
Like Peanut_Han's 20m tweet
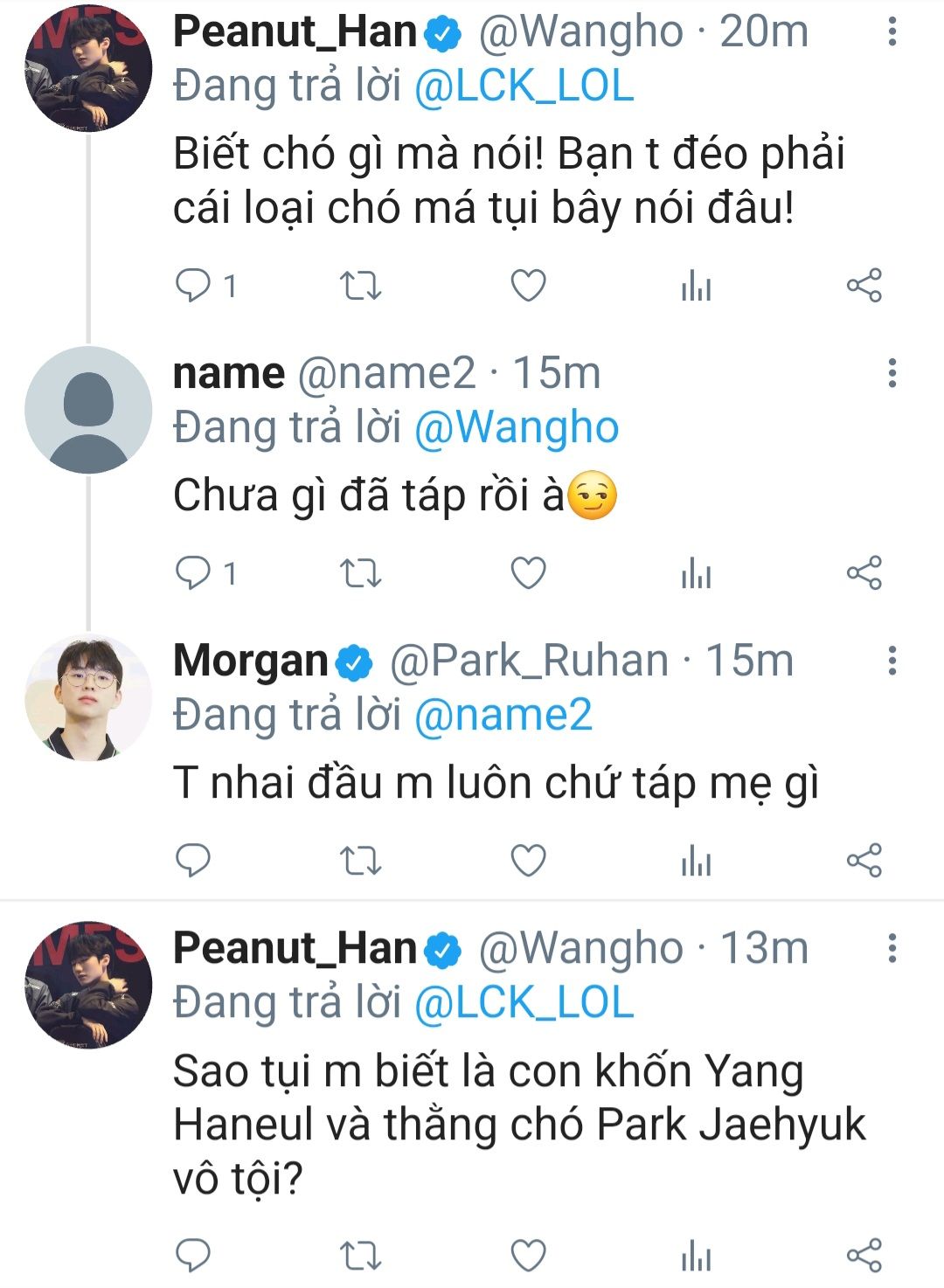click(528, 285)
